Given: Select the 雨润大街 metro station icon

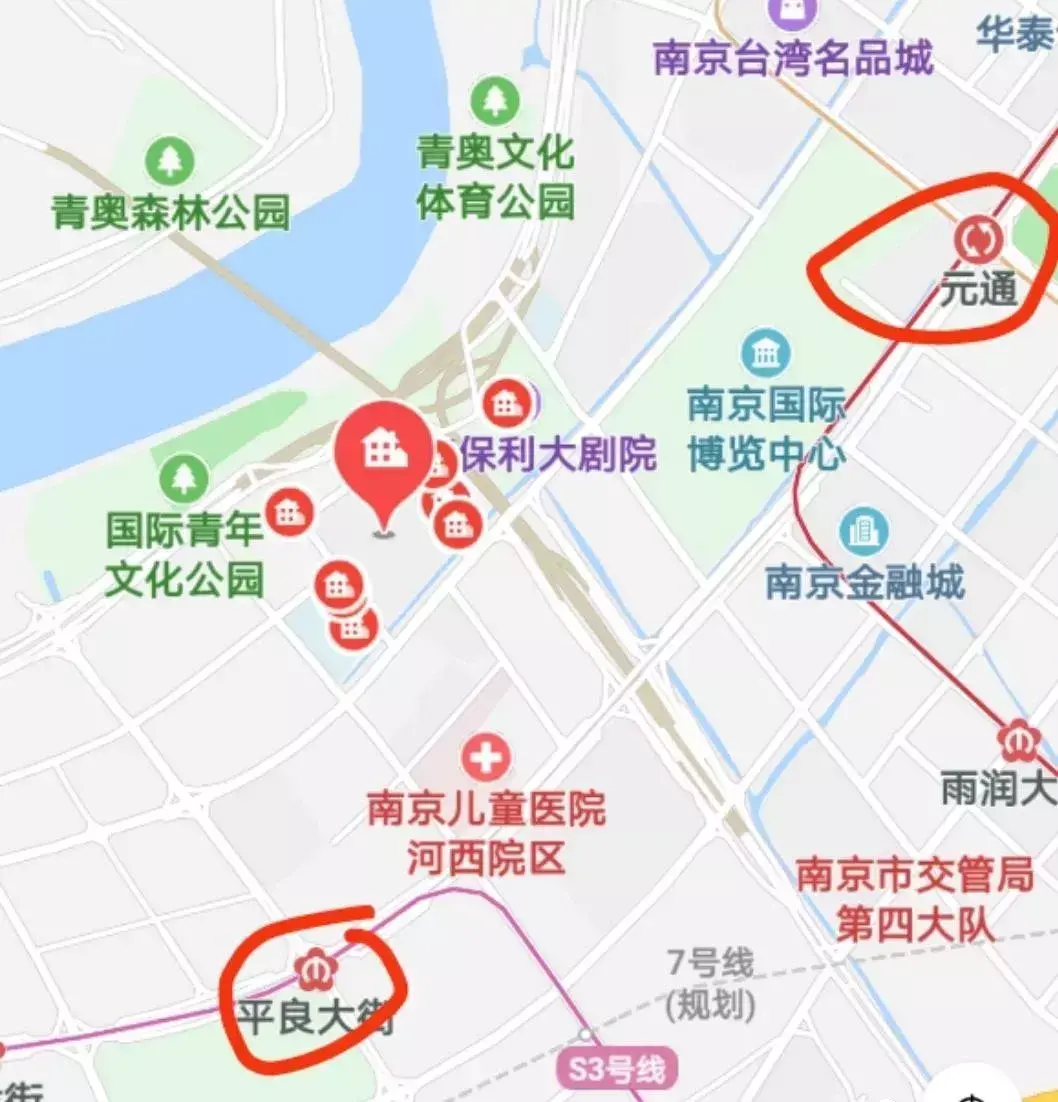Looking at the screenshot, I should (x=1017, y=739).
